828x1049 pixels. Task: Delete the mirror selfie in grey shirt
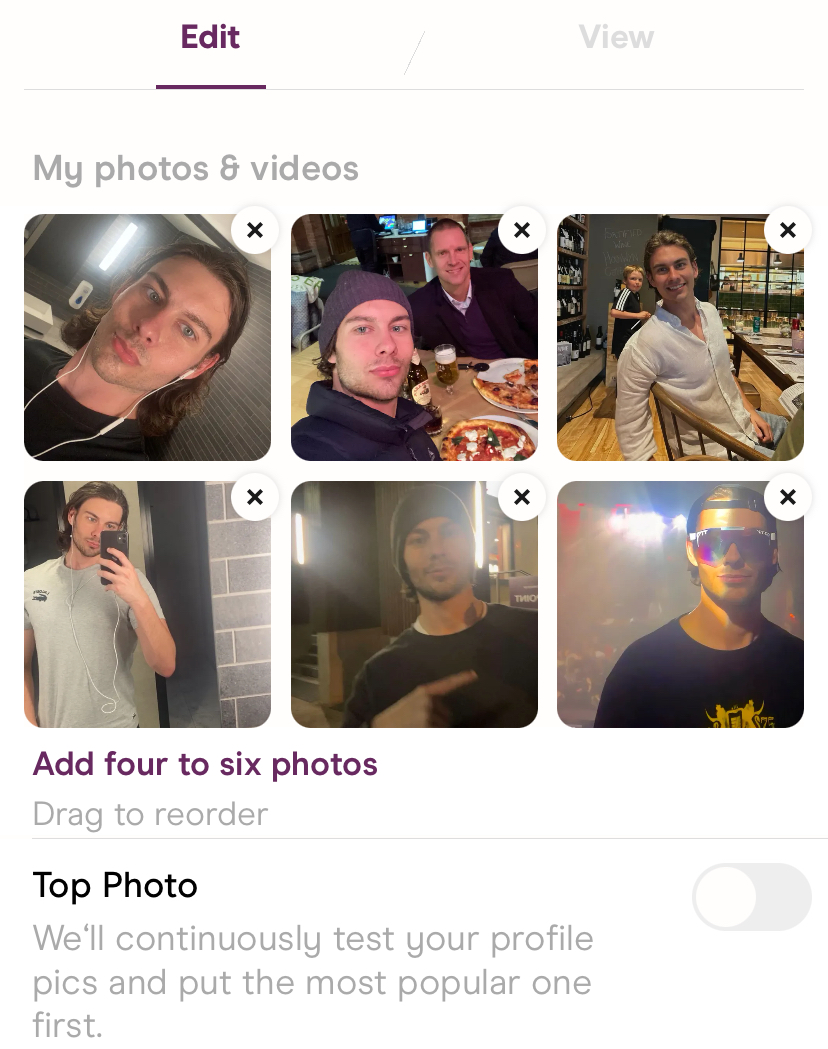(x=255, y=497)
